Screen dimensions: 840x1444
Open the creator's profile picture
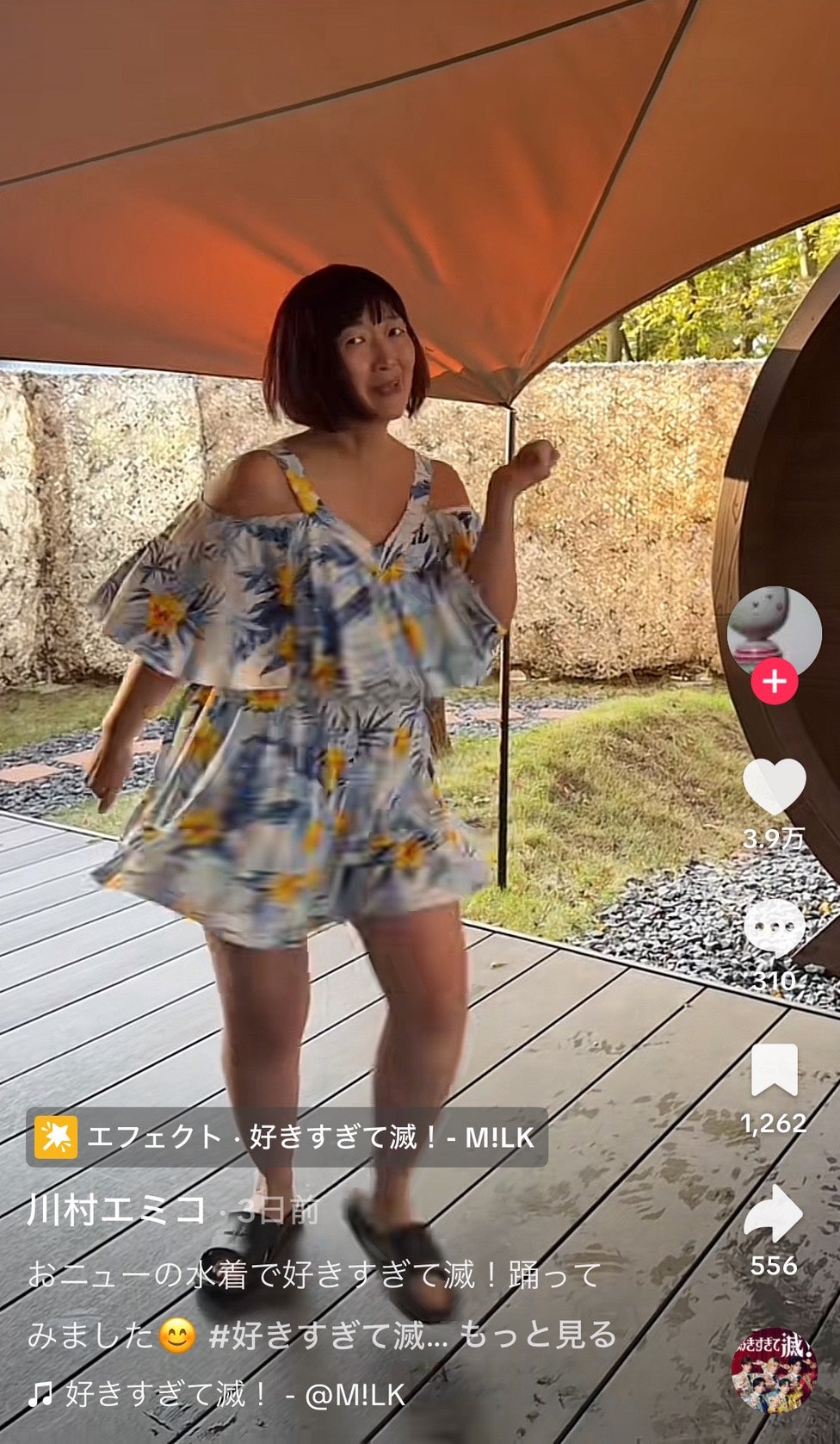(x=774, y=633)
